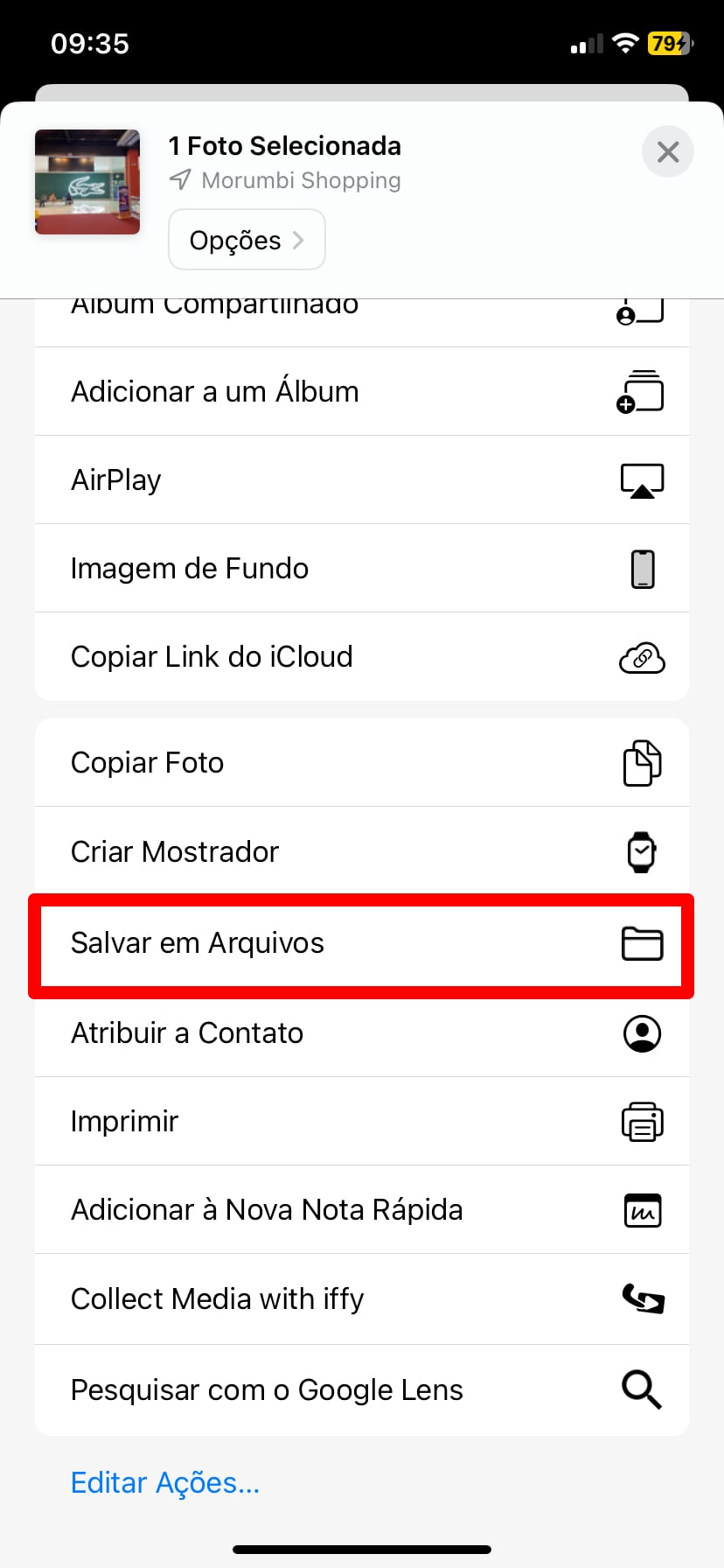Select Atribuir a Contato
The height and width of the screenshot is (1568, 724).
[x=361, y=1033]
